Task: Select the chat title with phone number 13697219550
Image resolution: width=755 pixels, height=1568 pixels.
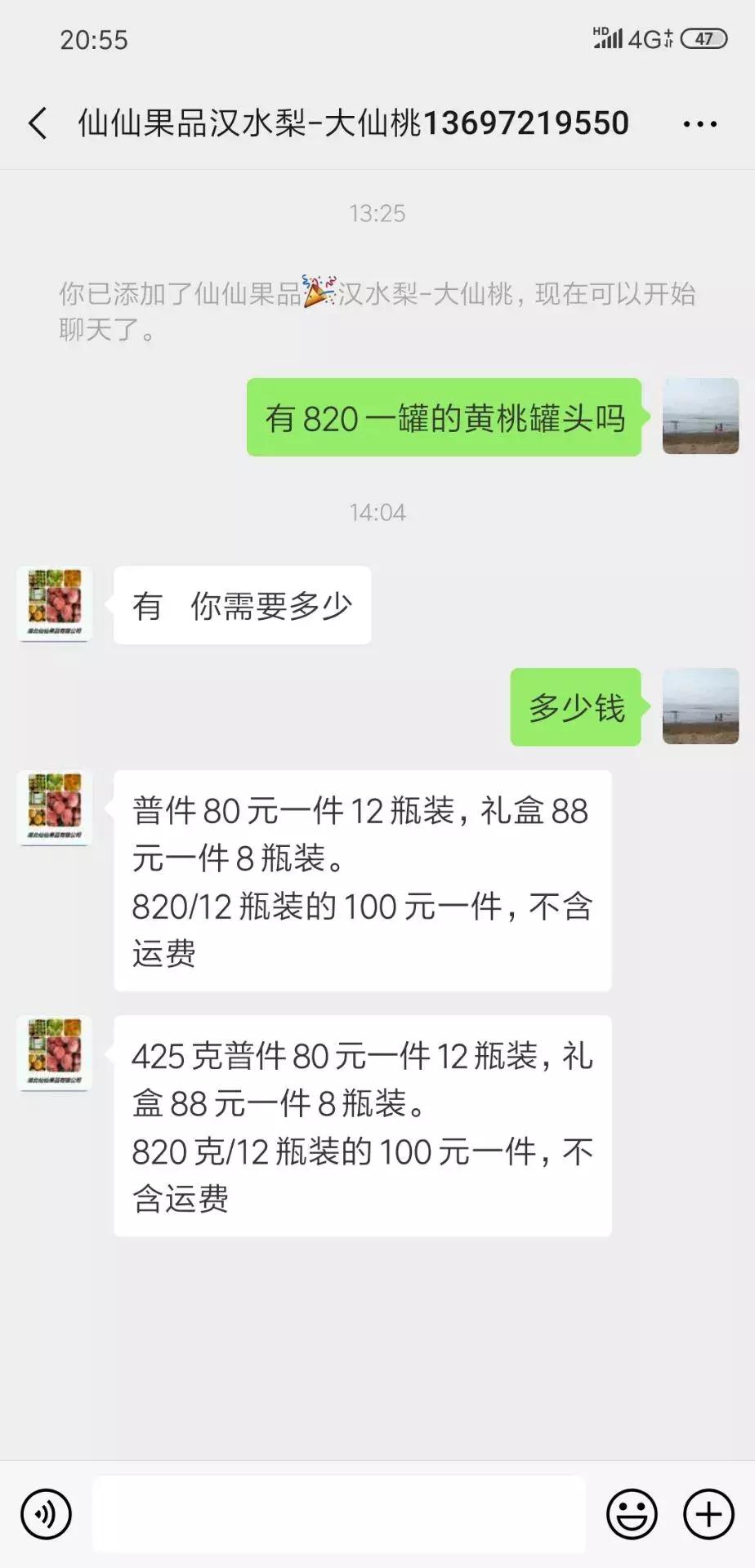Action: click(351, 122)
